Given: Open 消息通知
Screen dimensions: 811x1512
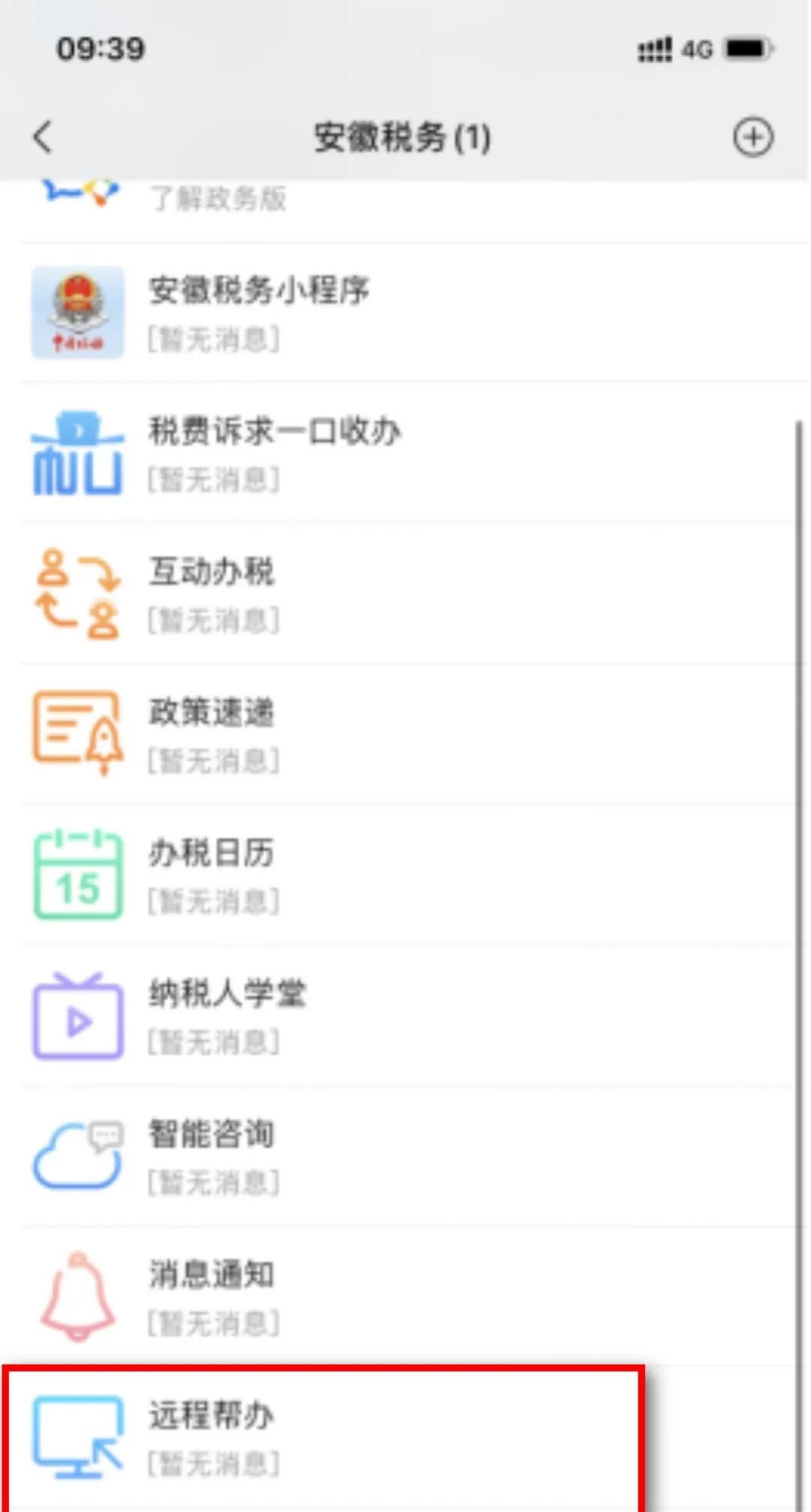Looking at the screenshot, I should tap(405, 1297).
